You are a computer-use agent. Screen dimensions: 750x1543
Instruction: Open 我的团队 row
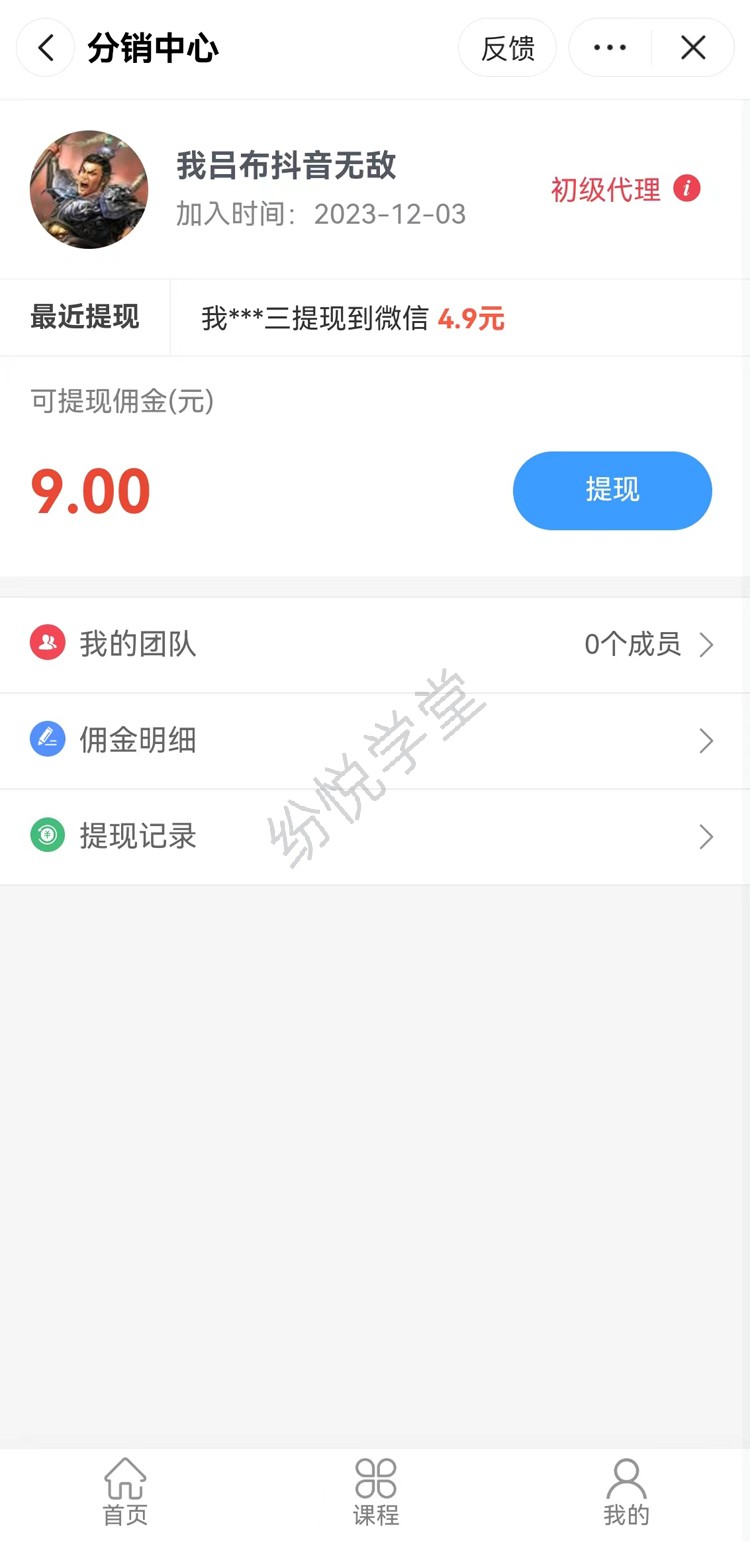[x=375, y=645]
